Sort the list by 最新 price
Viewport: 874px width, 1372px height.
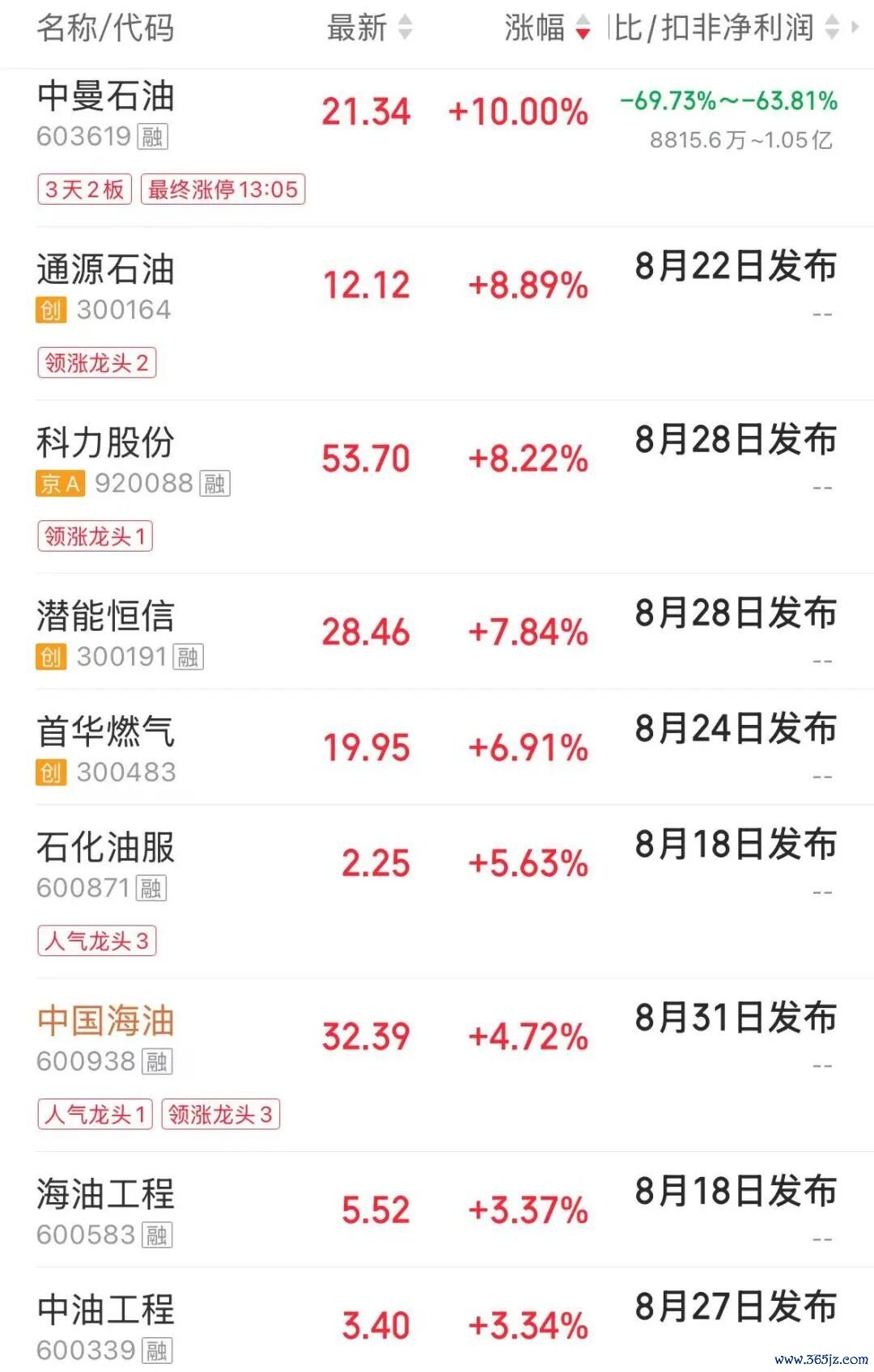369,28
